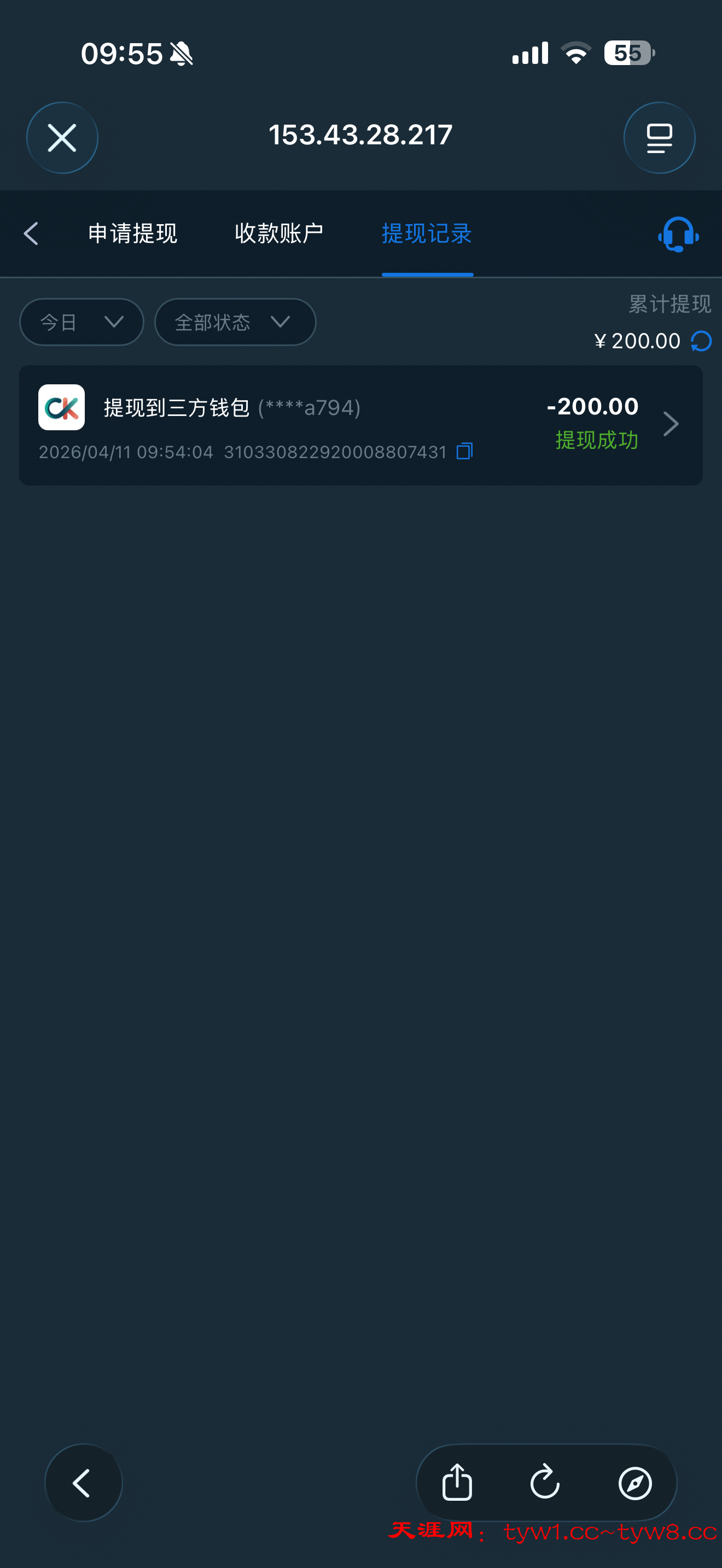Tap the bottom back navigation button
This screenshot has height=1568, width=722.
point(83,1482)
